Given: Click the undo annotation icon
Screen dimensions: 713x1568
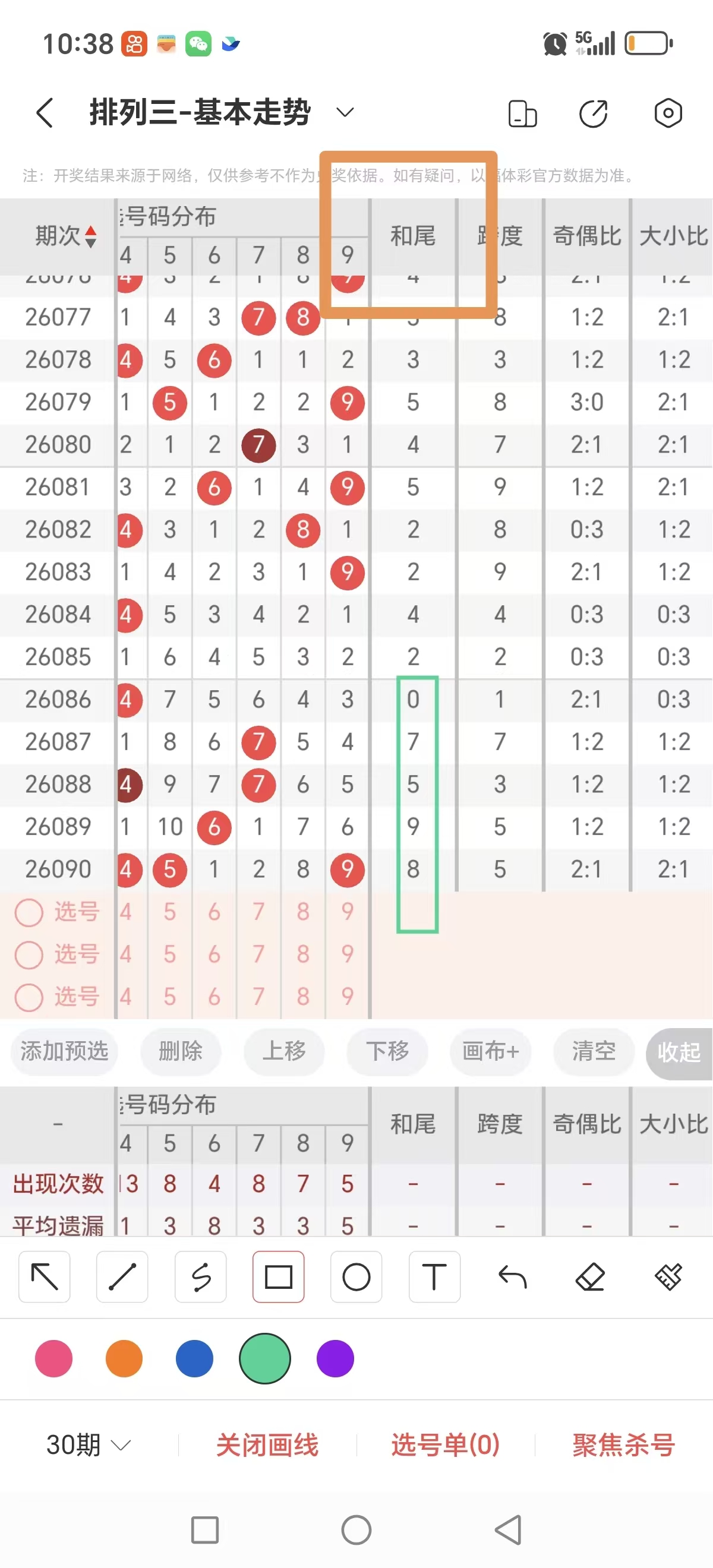Looking at the screenshot, I should pyautogui.click(x=513, y=1278).
